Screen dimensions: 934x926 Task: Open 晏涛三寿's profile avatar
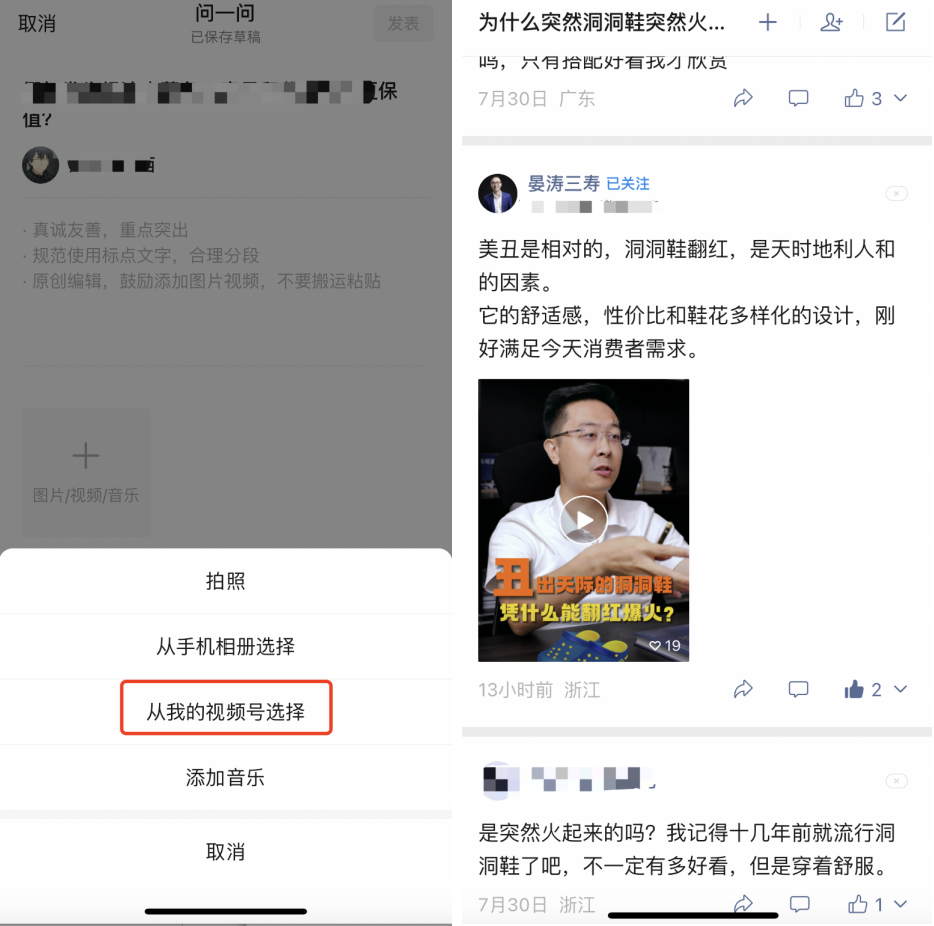point(497,193)
